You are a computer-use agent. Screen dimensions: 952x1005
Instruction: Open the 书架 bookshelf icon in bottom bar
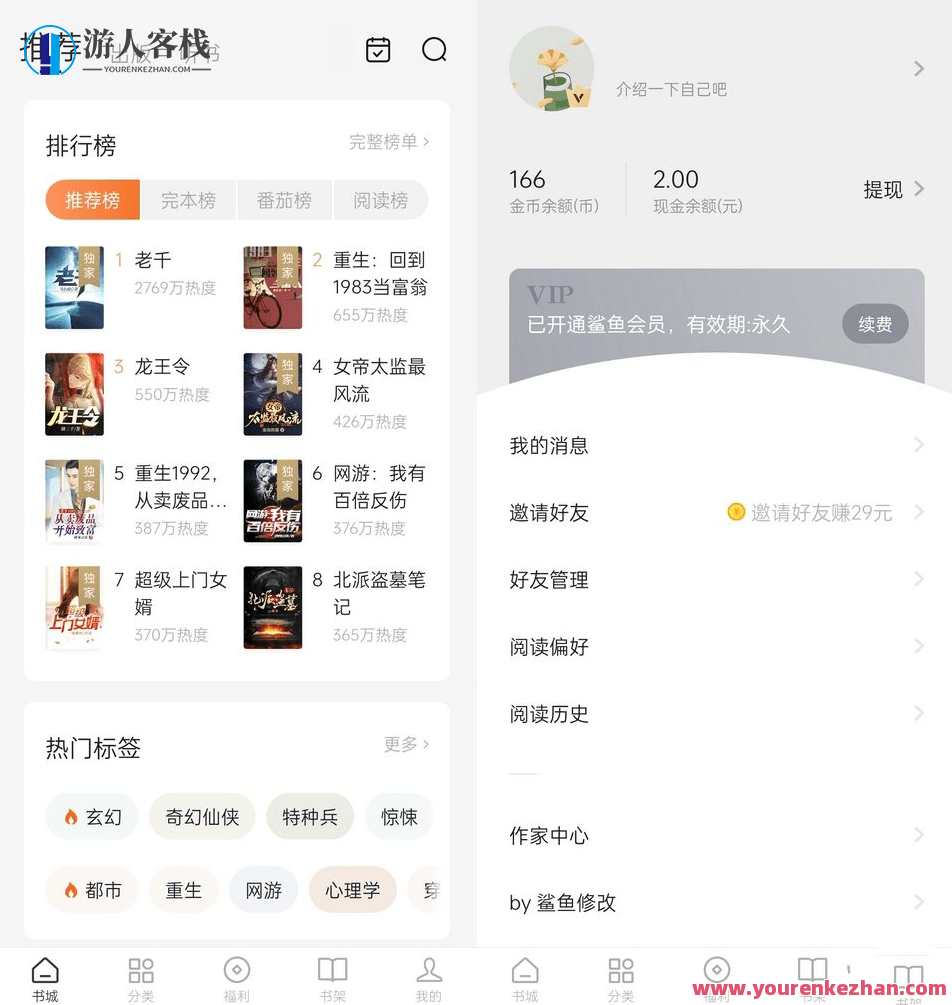click(332, 968)
